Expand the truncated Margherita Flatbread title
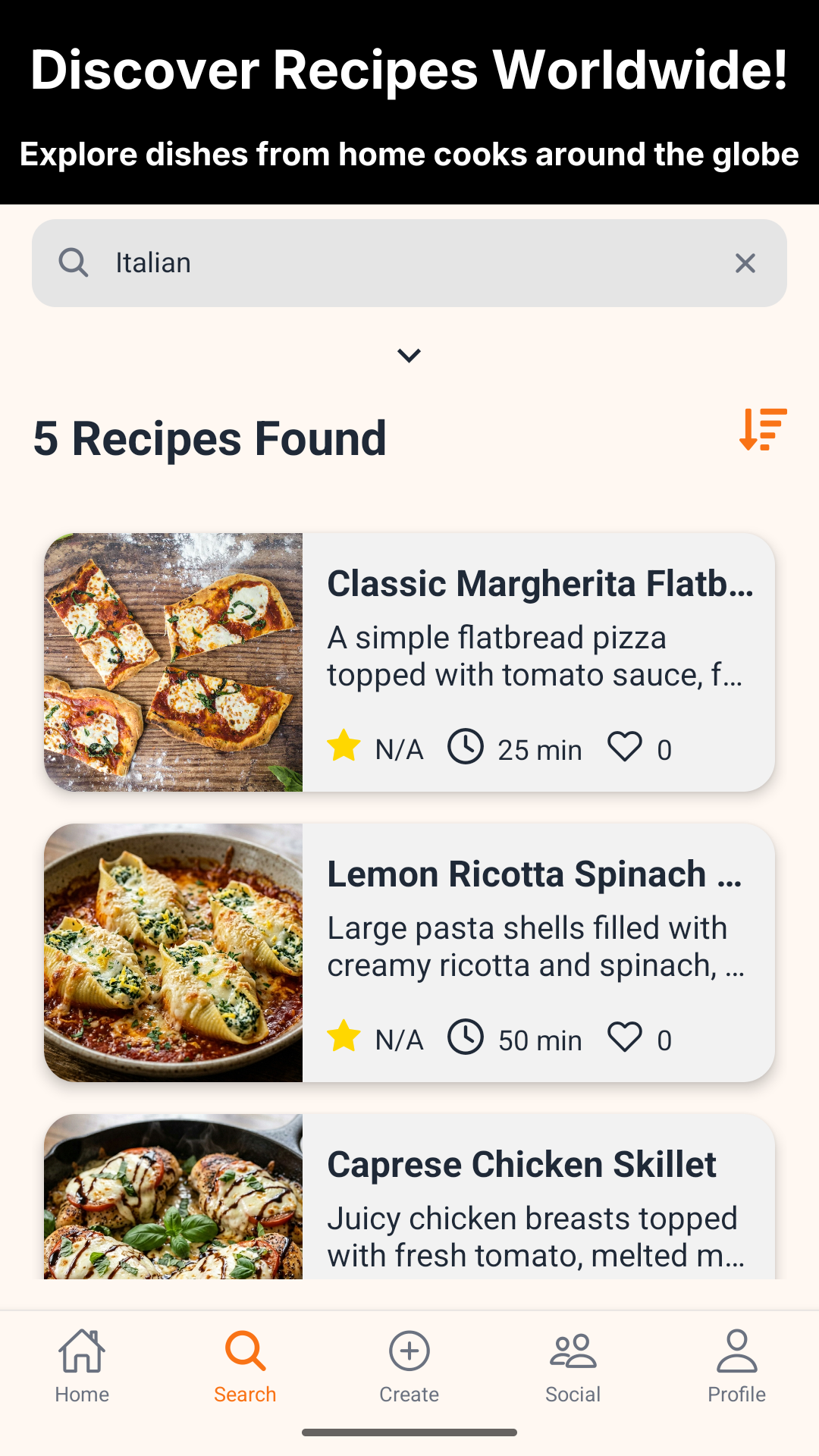Viewport: 819px width, 1456px height. pos(540,584)
